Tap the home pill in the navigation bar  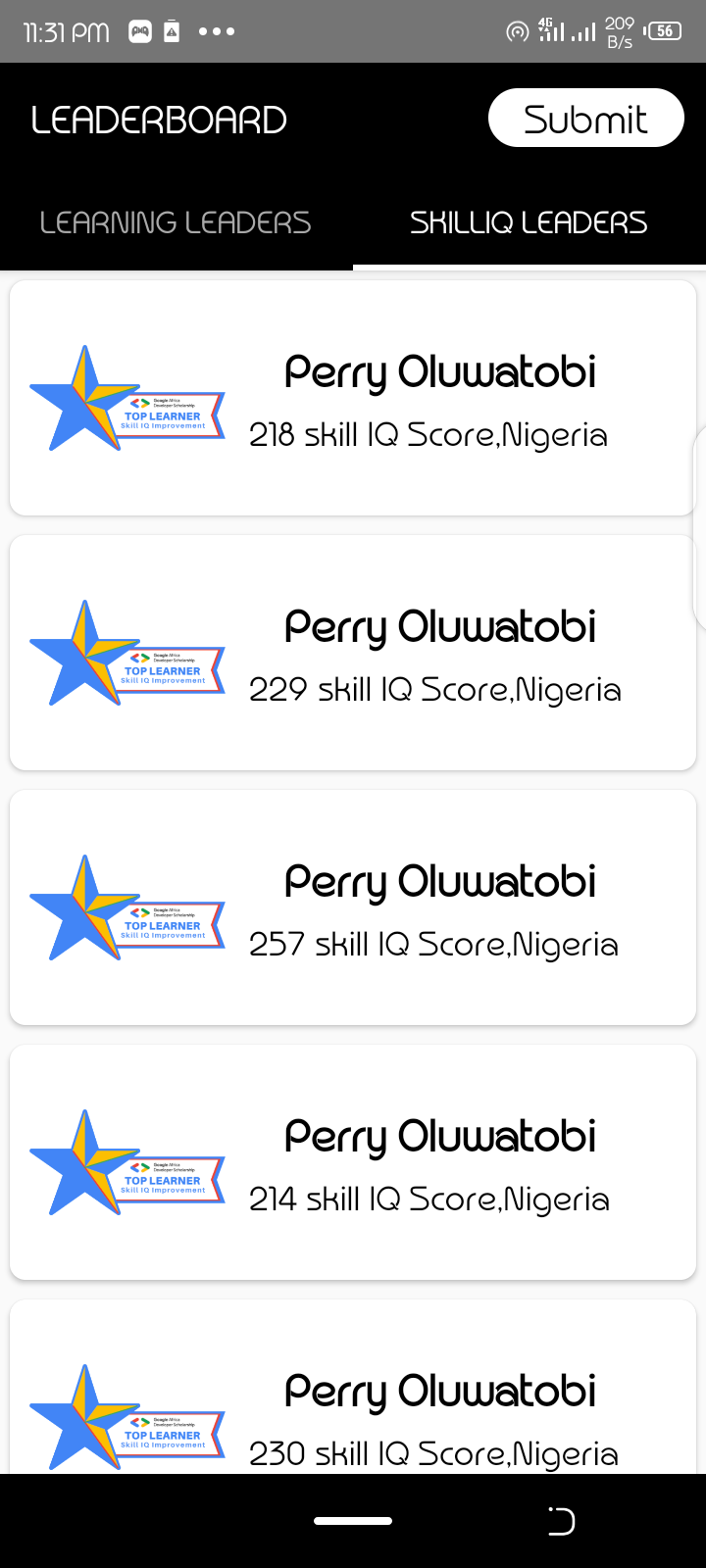(352, 1521)
